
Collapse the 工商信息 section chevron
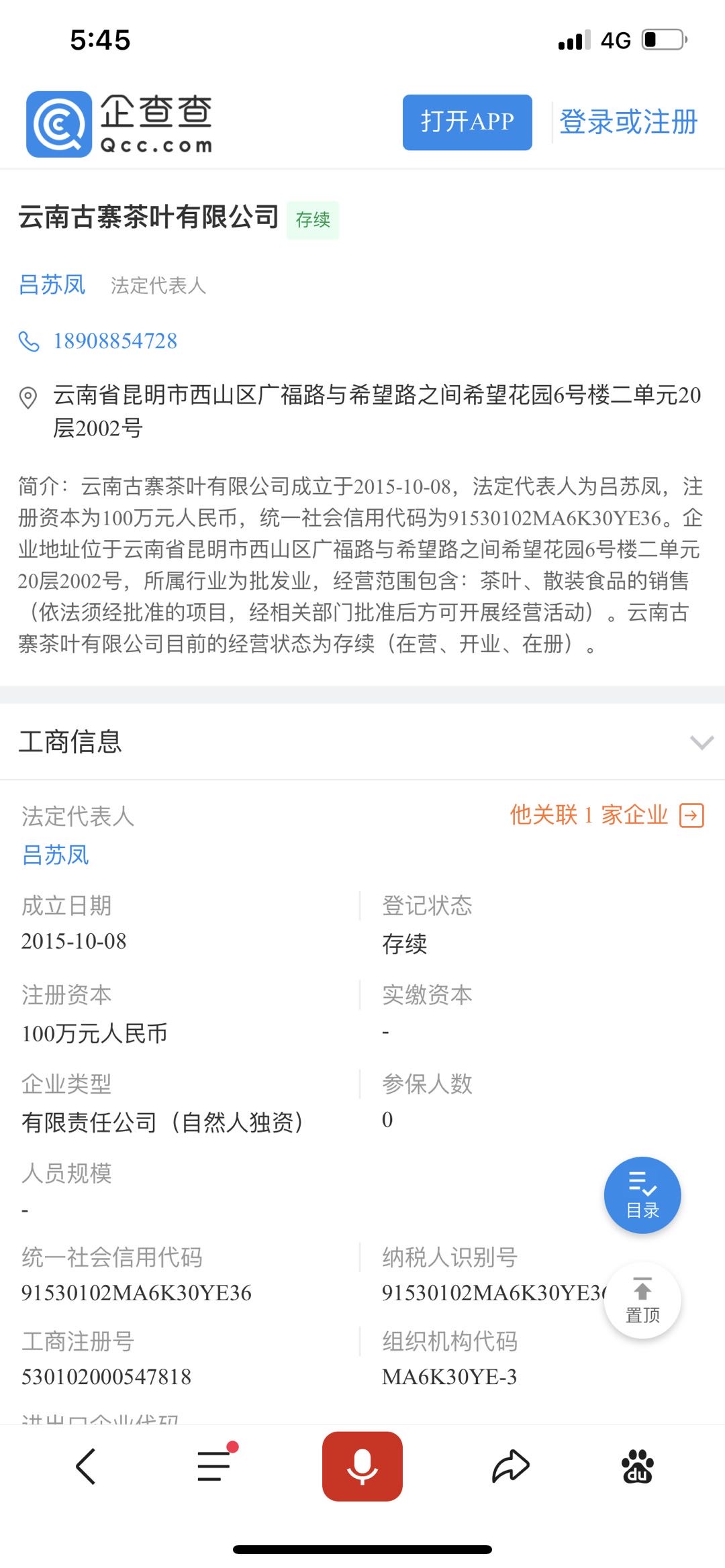[702, 742]
